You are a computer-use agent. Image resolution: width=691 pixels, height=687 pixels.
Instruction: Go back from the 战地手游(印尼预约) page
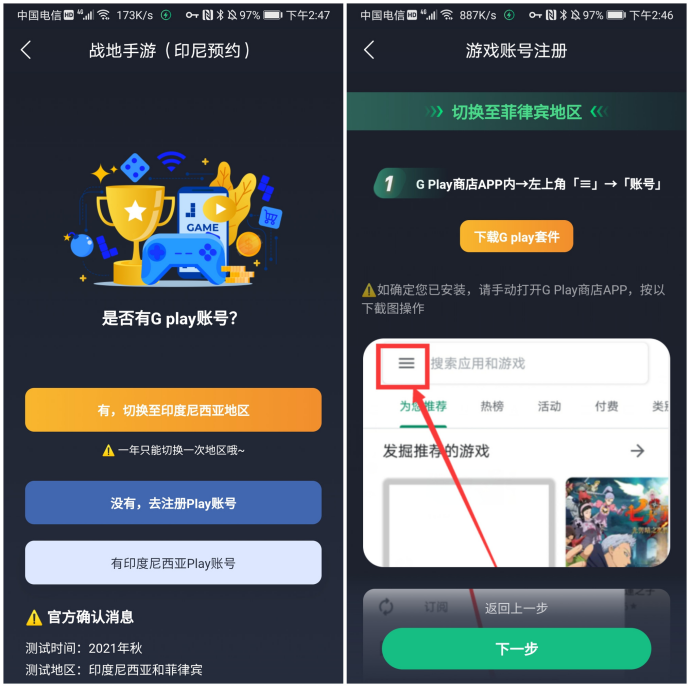coord(26,51)
